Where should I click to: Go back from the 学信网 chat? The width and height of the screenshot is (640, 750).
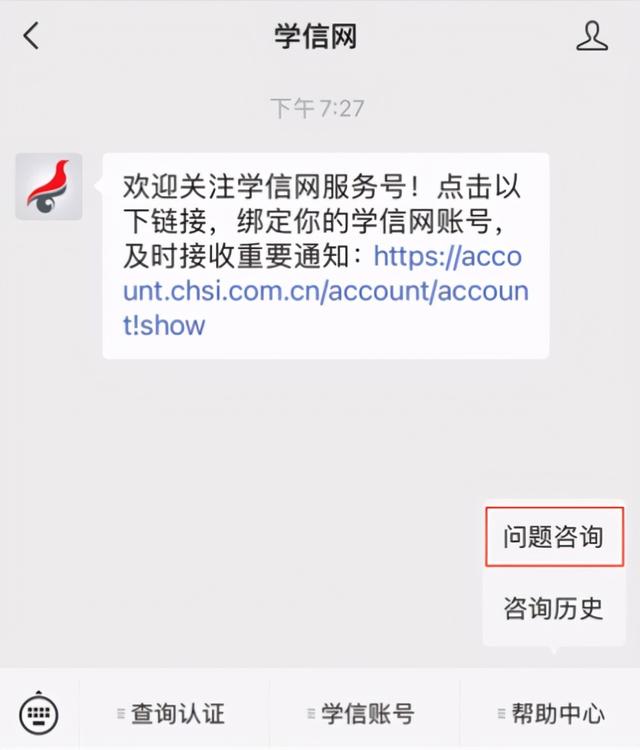pyautogui.click(x=31, y=36)
